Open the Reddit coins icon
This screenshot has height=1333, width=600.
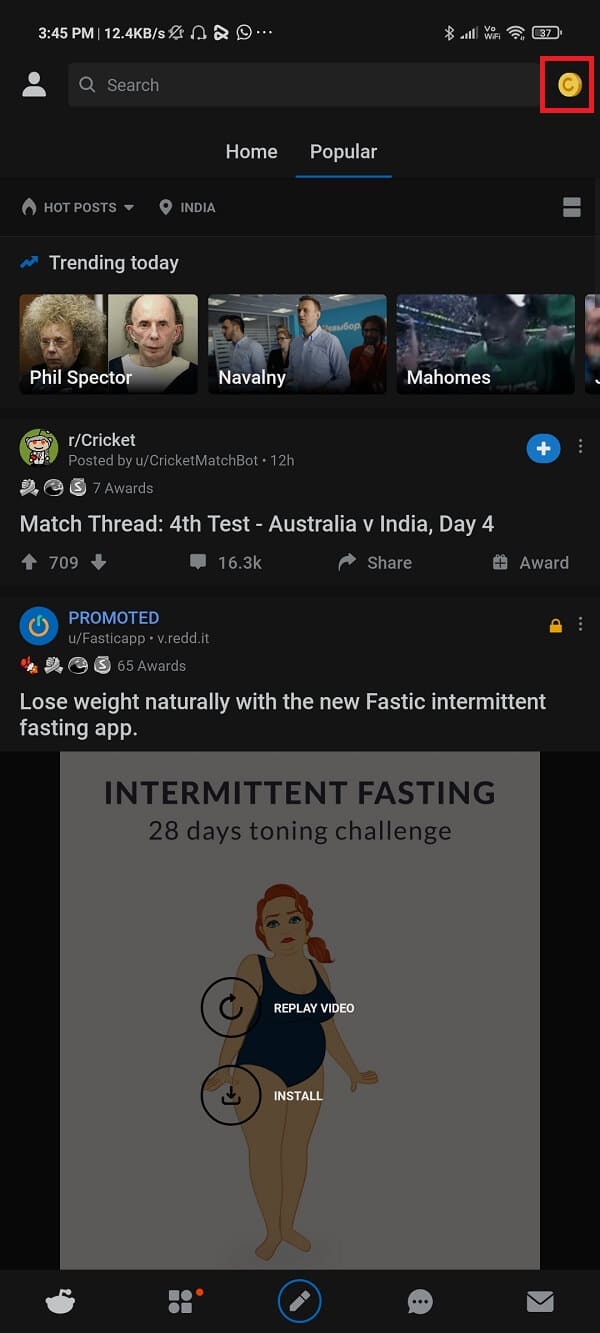click(568, 85)
